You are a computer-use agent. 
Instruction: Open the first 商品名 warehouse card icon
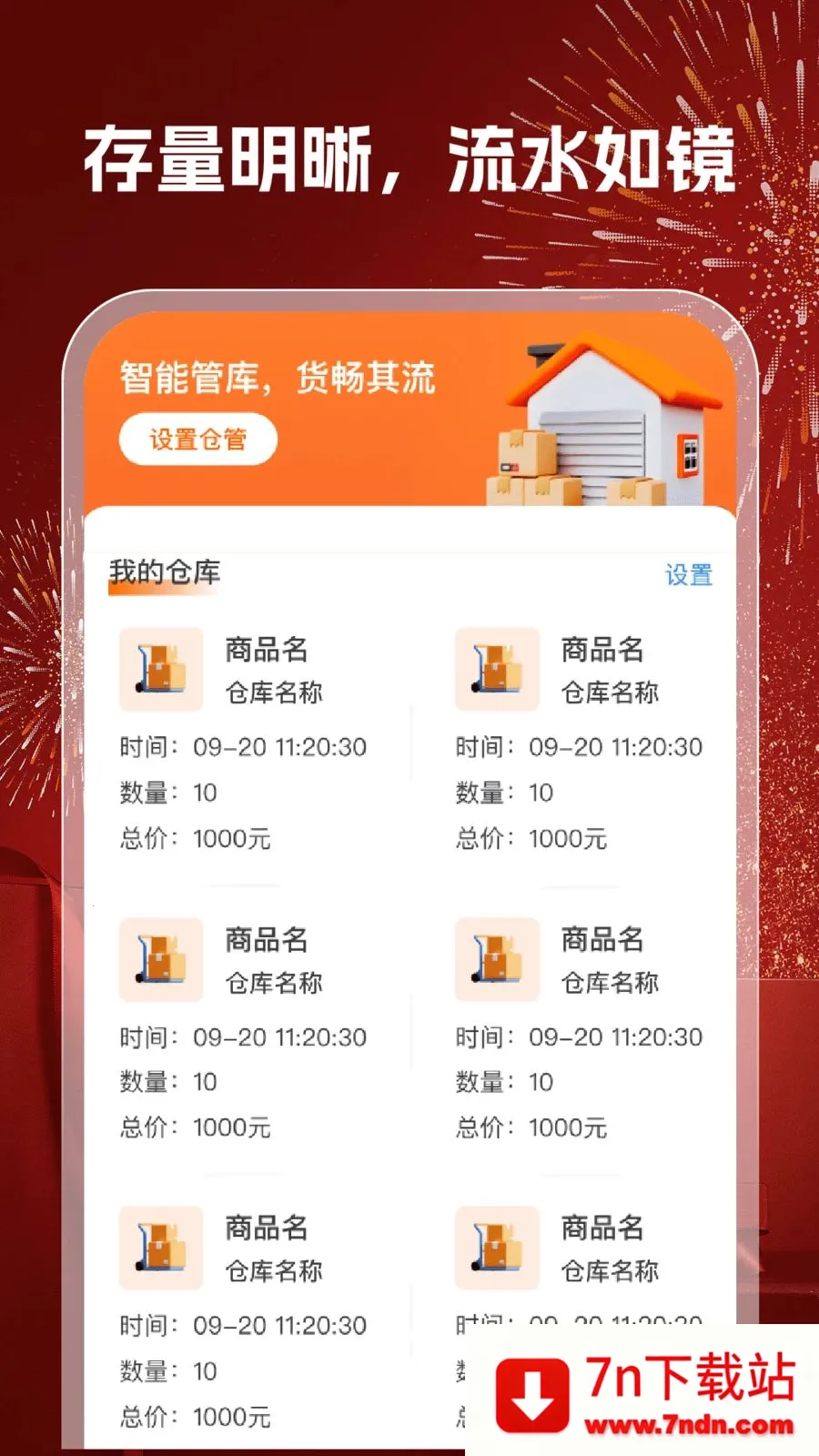161,671
